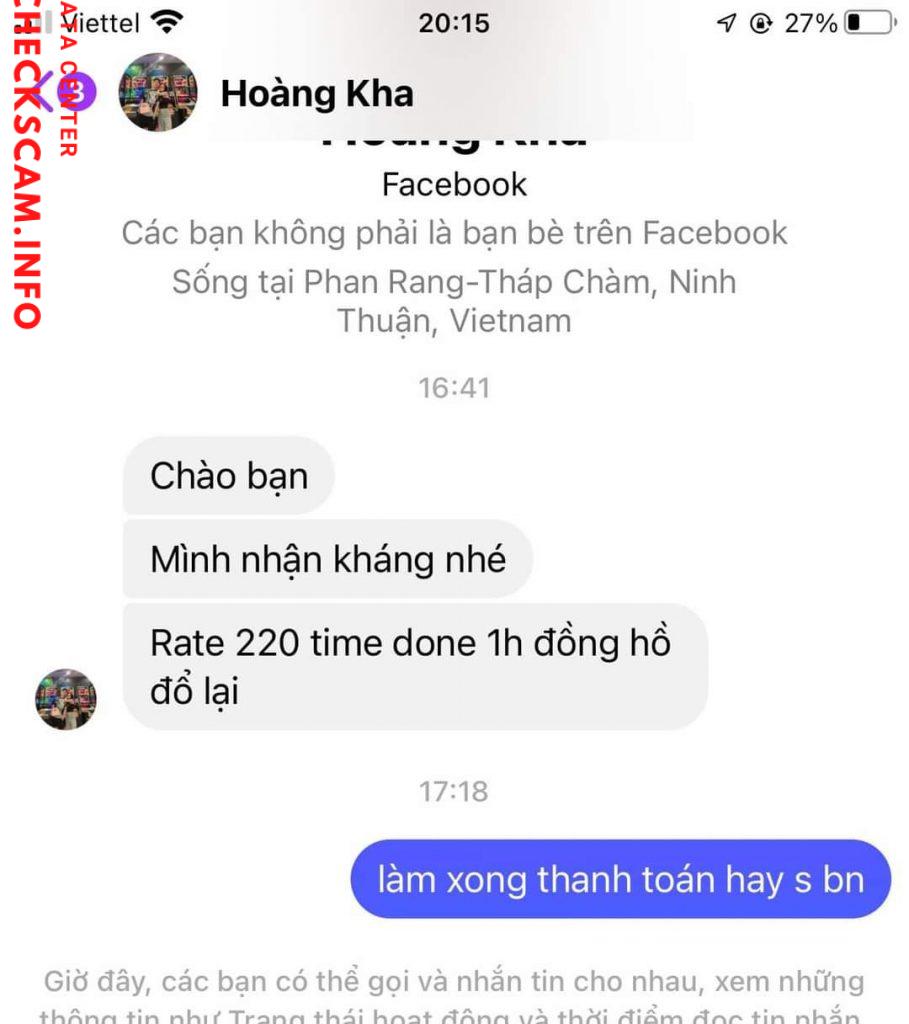
Task: Tap Hoàng Kha's header profile picture
Action: pyautogui.click(x=157, y=92)
